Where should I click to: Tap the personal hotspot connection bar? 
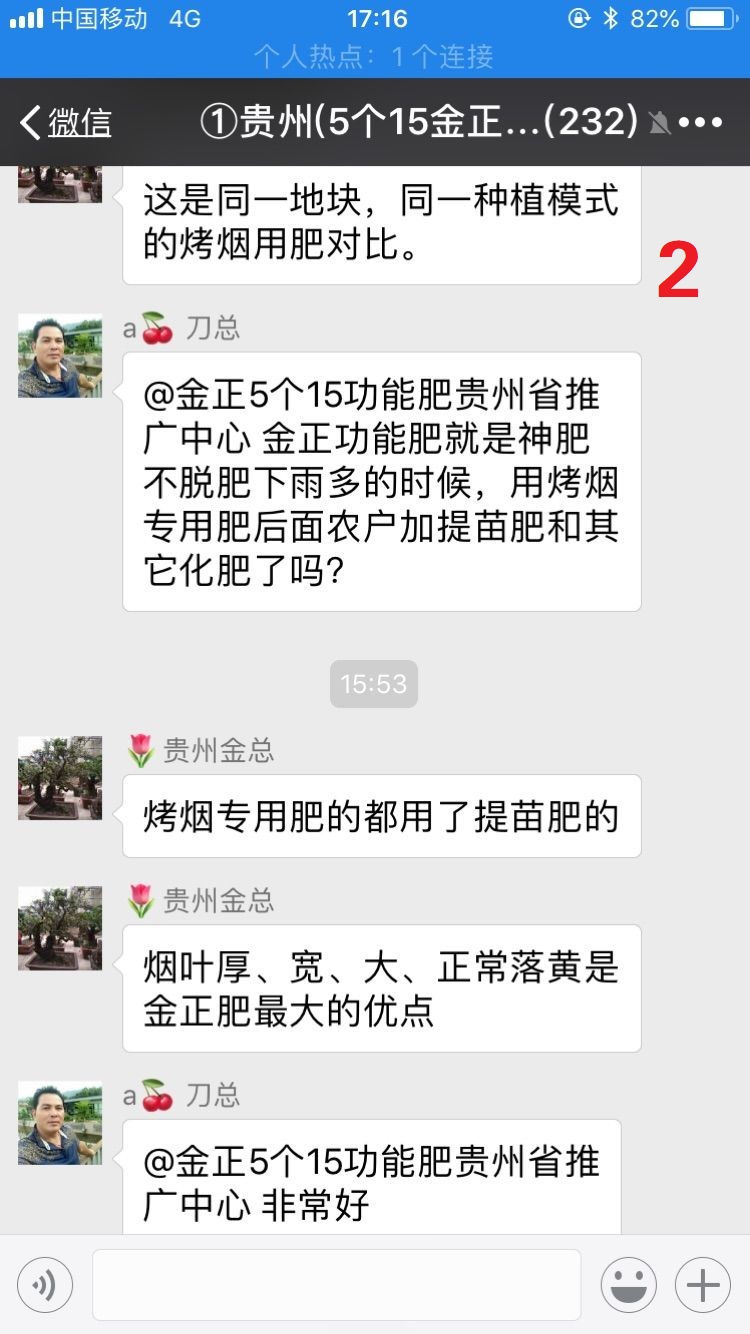tap(374, 56)
